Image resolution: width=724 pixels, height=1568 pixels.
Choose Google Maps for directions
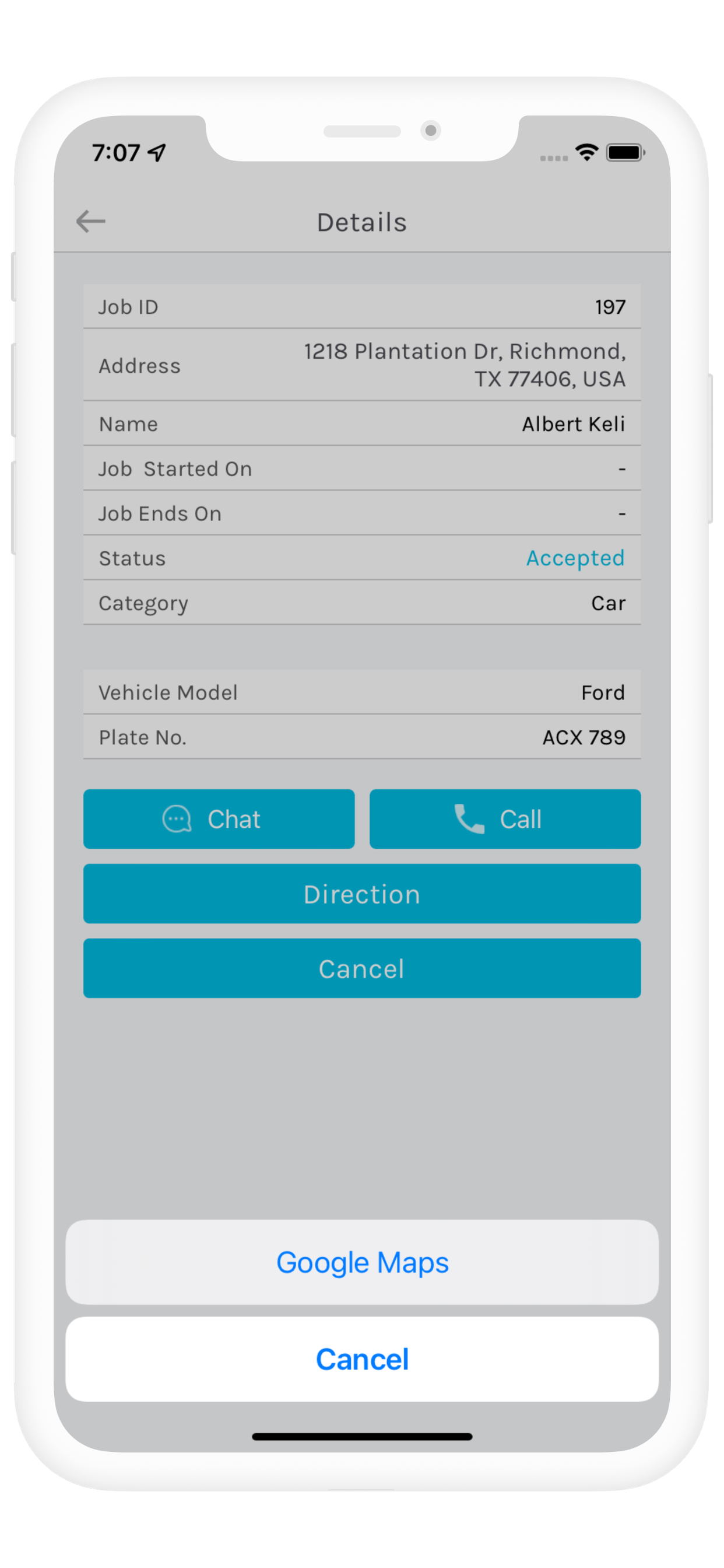point(362,1261)
